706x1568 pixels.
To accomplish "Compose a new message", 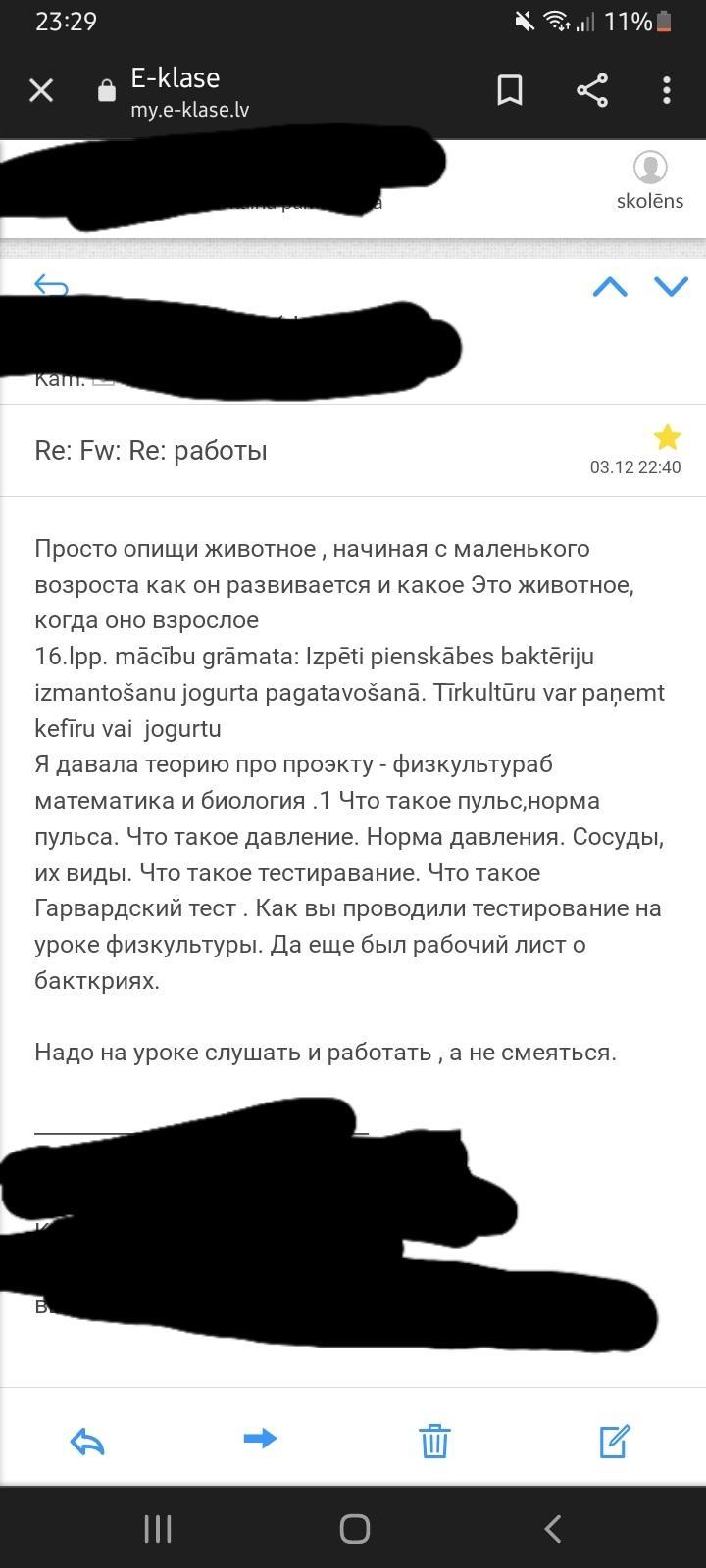I will (x=615, y=1441).
